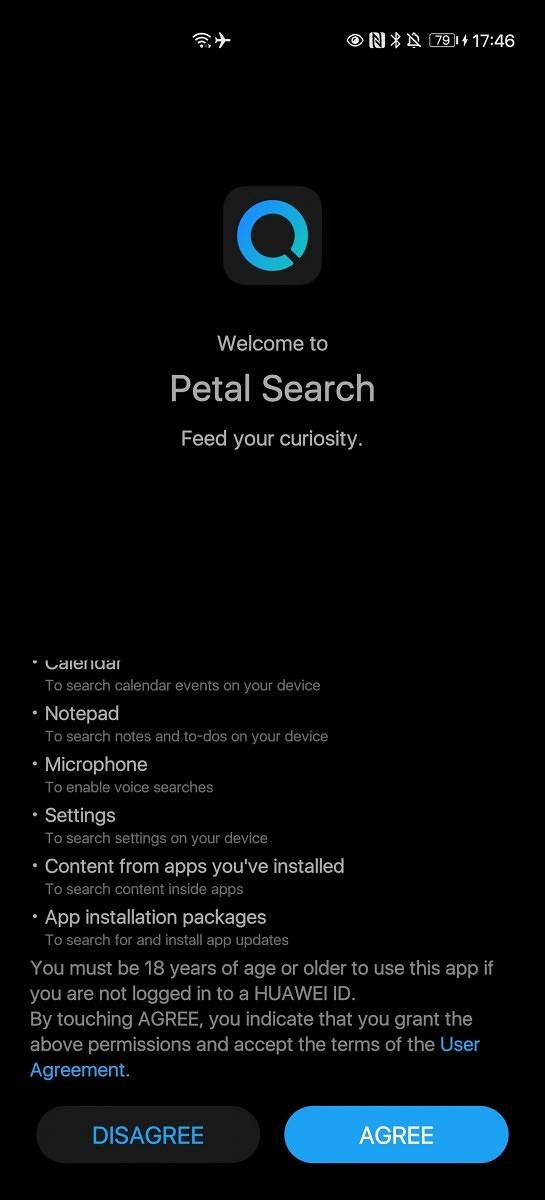Decline with the DISAGREE button
Screen dimensions: 545x1200
[148, 1135]
